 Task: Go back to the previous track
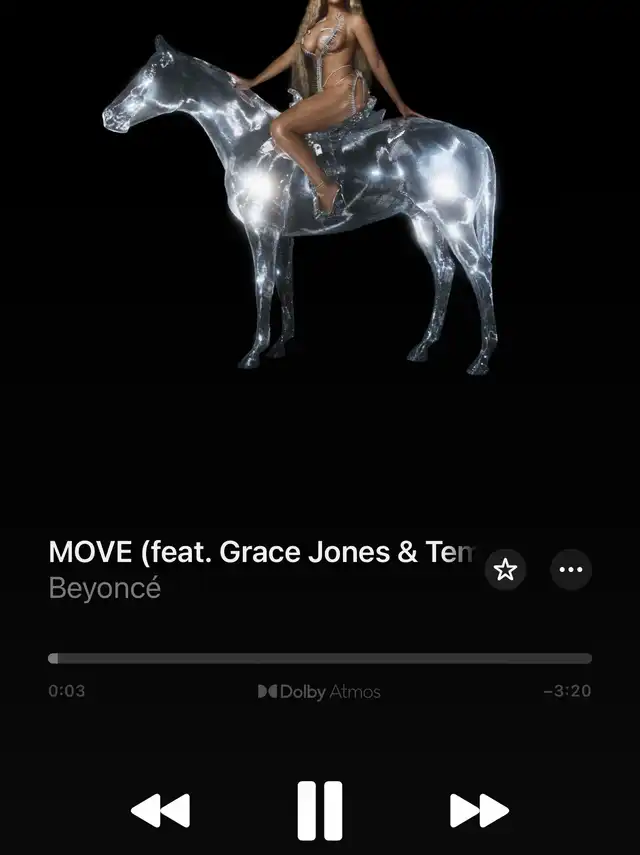pos(161,810)
